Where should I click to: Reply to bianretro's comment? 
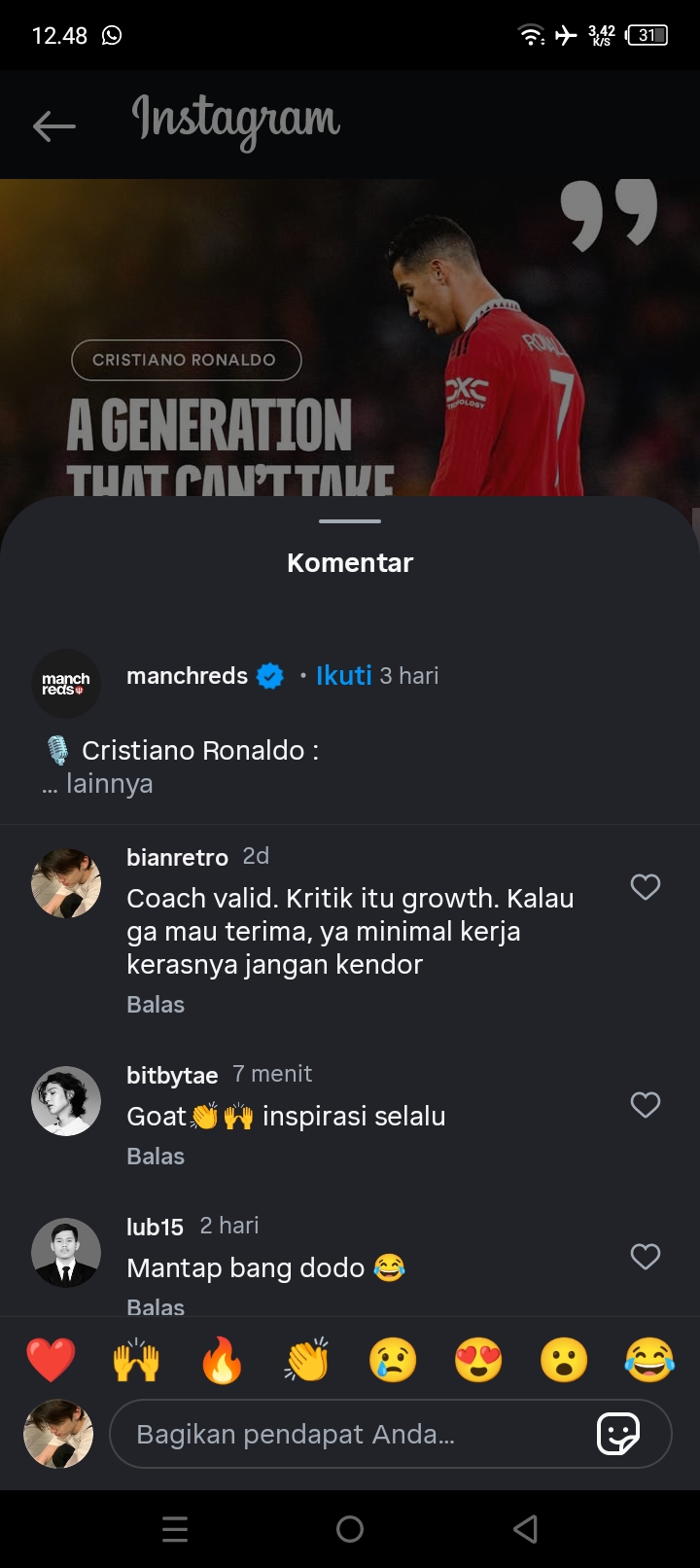pyautogui.click(x=156, y=1005)
